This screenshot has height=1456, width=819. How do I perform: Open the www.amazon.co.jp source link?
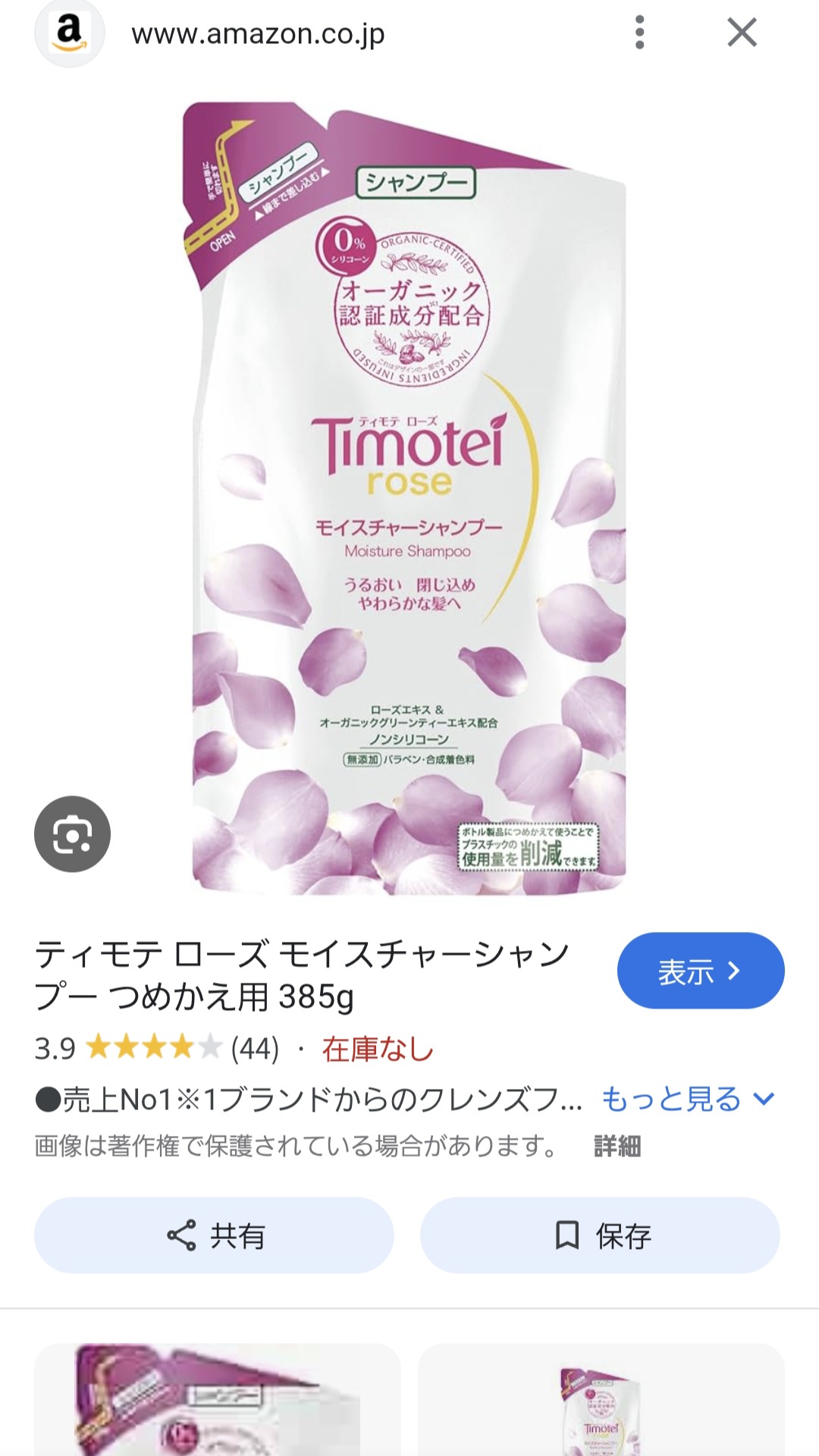coord(257,34)
